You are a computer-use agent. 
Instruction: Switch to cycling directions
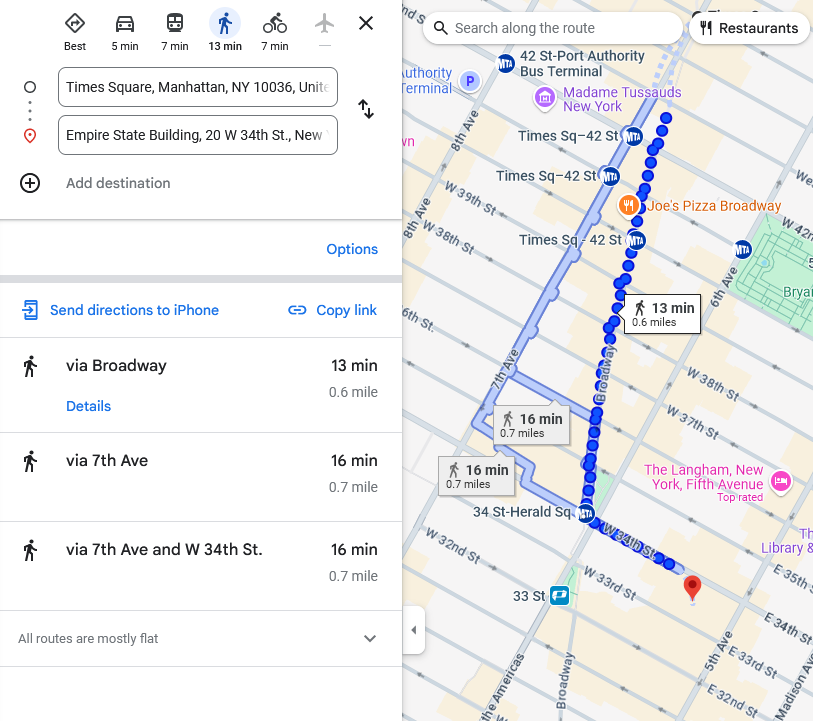coord(275,31)
